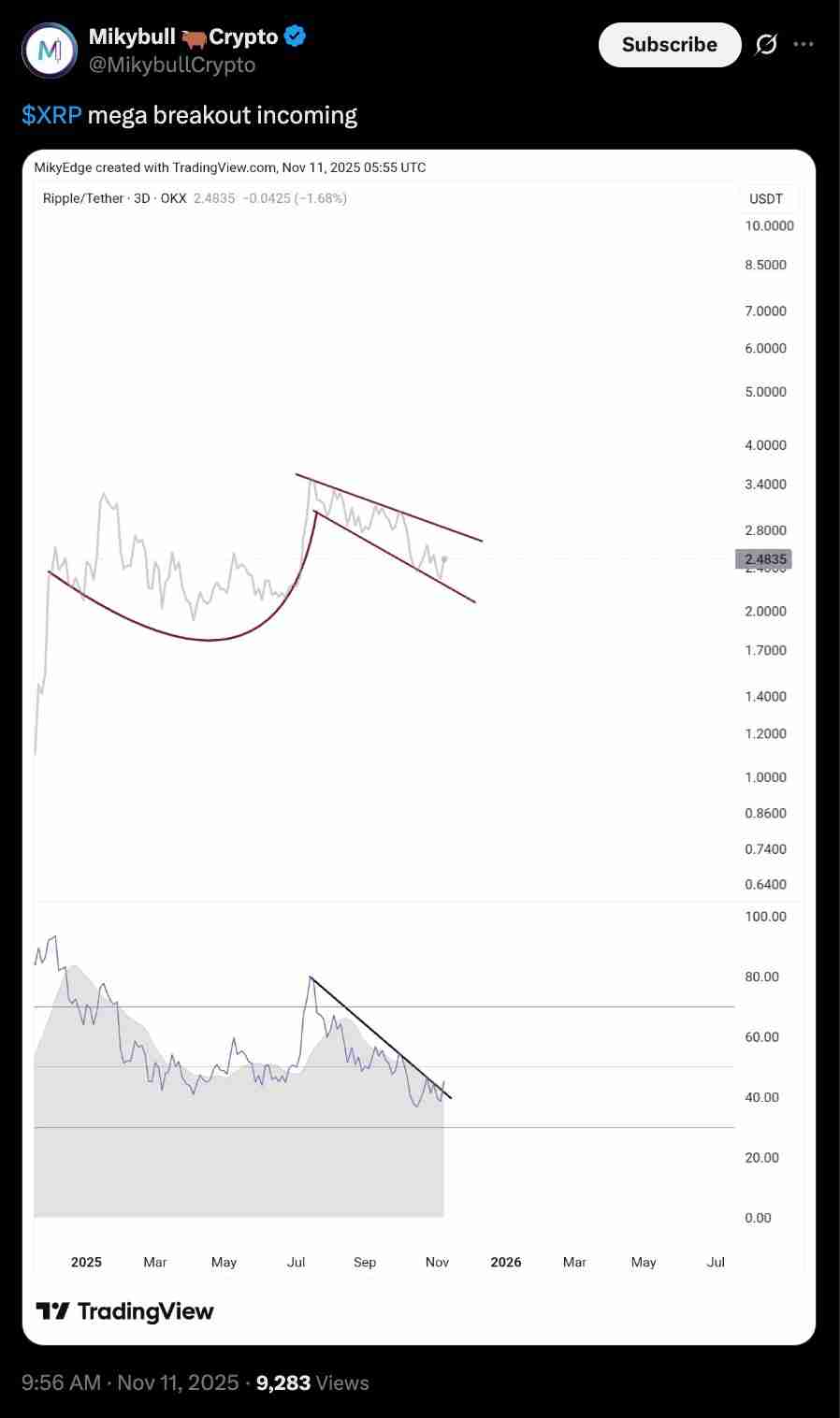Click the @MikybullCrypto handle
Image resolution: width=840 pixels, height=1418 pixels.
pyautogui.click(x=170, y=65)
